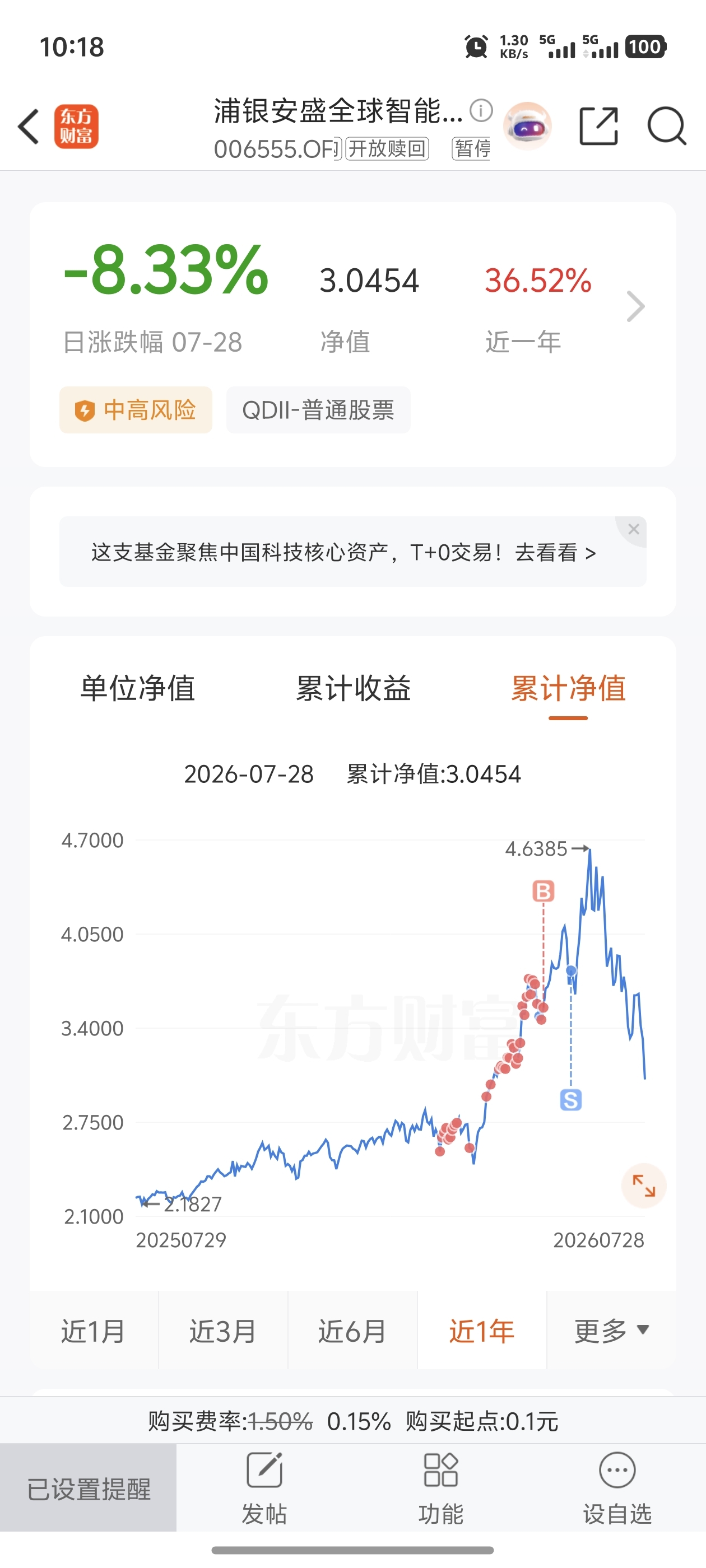The height and width of the screenshot is (1568, 706).
Task: Show the 近3月 chart range
Action: (223, 1331)
